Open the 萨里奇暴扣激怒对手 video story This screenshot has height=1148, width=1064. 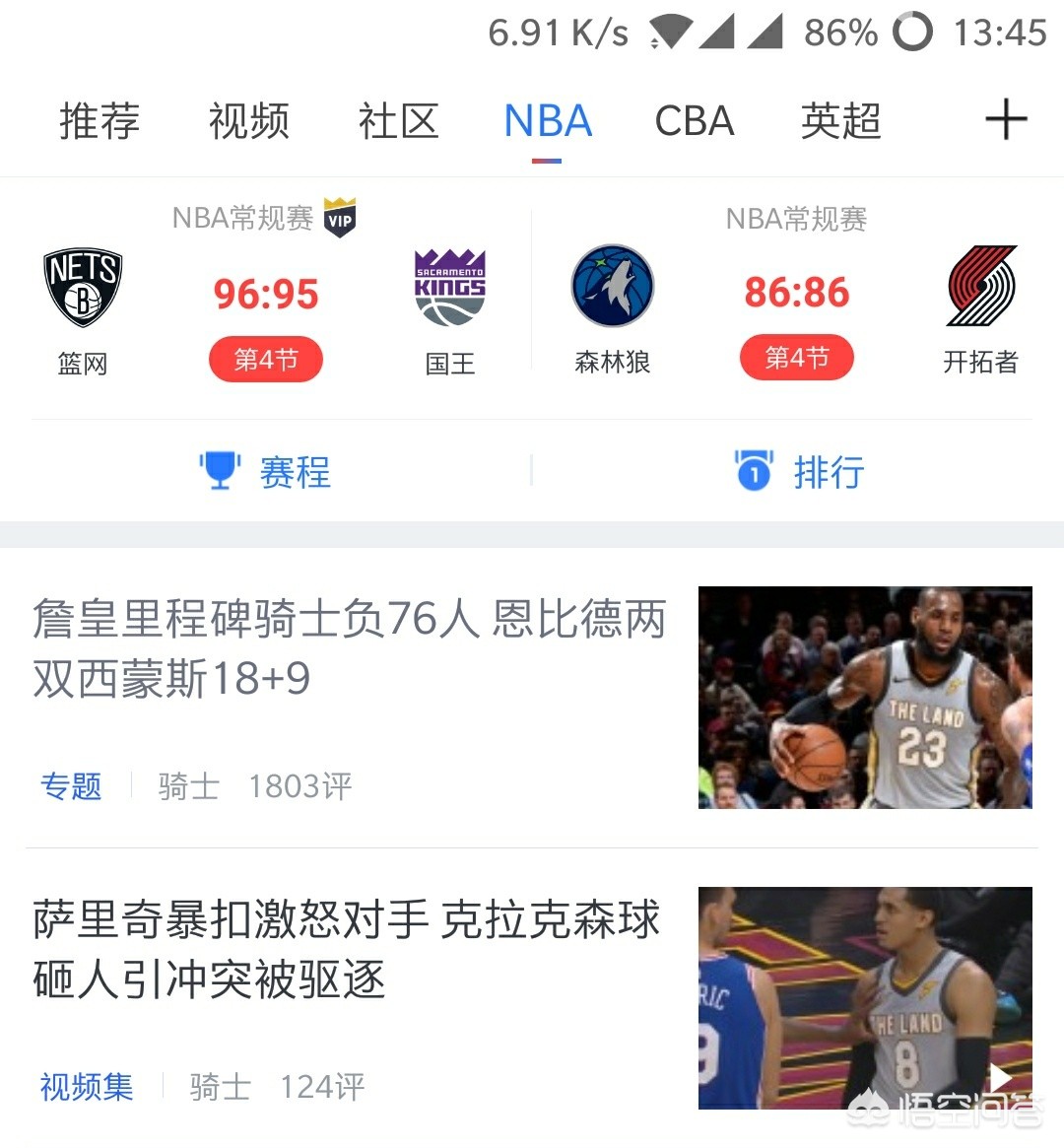coord(347,949)
